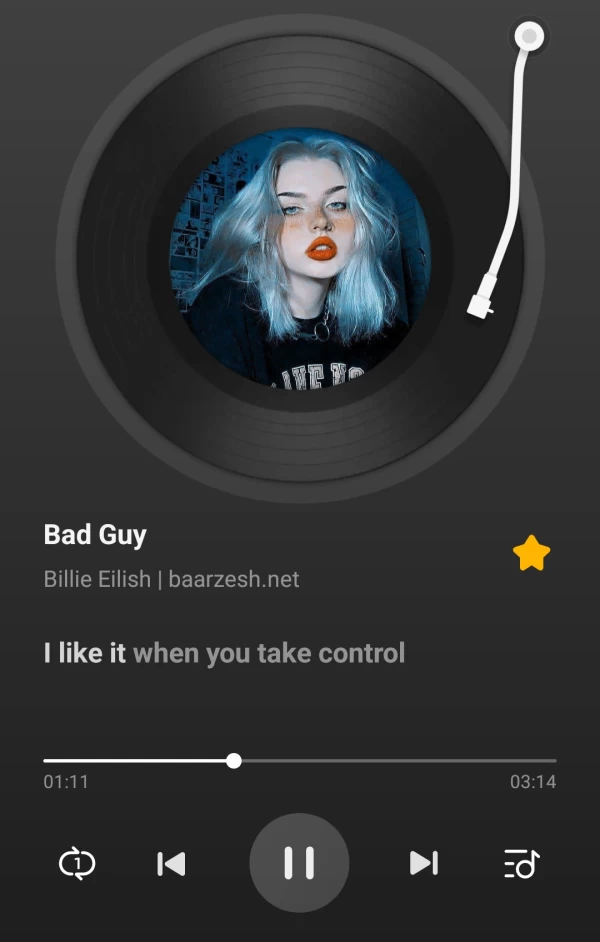This screenshot has height=942, width=600.
Task: Go back to the previous track
Action: pos(172,863)
